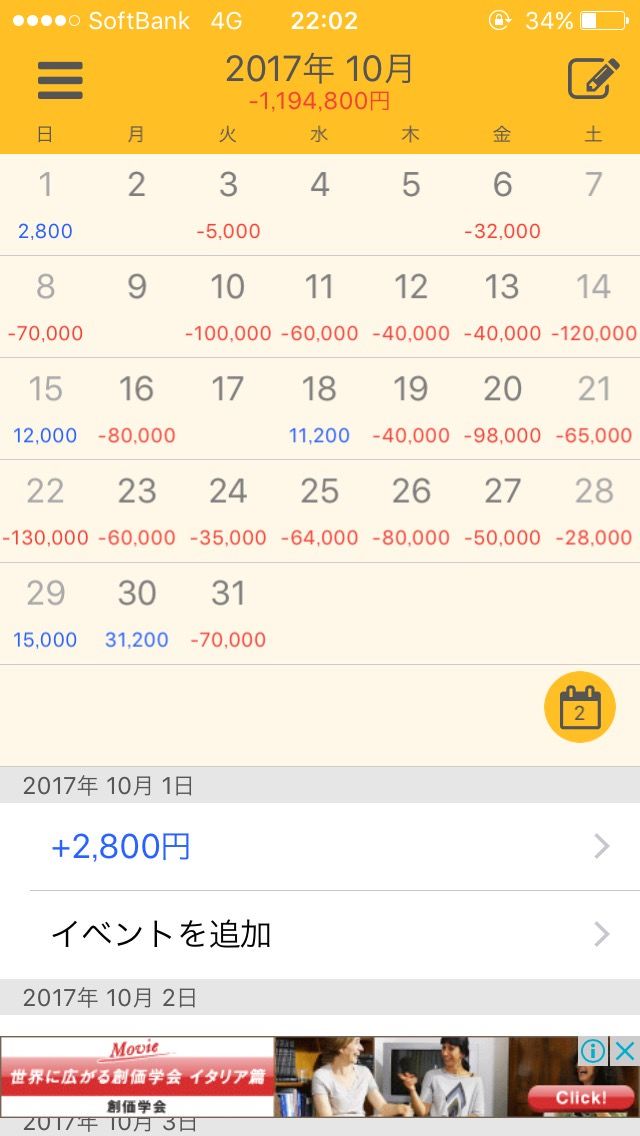Select October 31 in the calendar

click(x=228, y=613)
